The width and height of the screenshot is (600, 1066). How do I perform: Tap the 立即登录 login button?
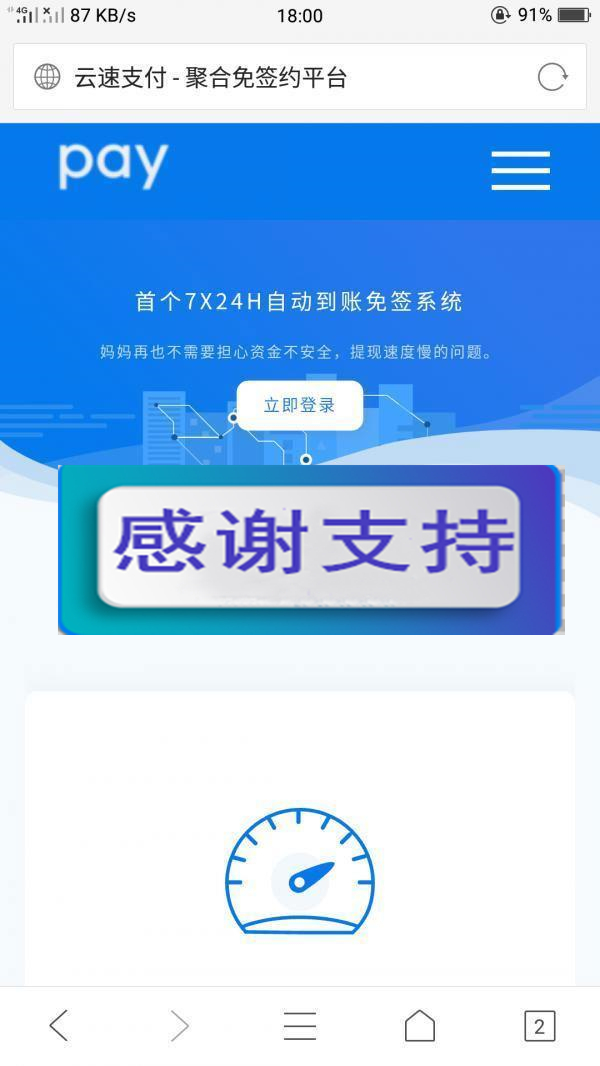(x=299, y=405)
